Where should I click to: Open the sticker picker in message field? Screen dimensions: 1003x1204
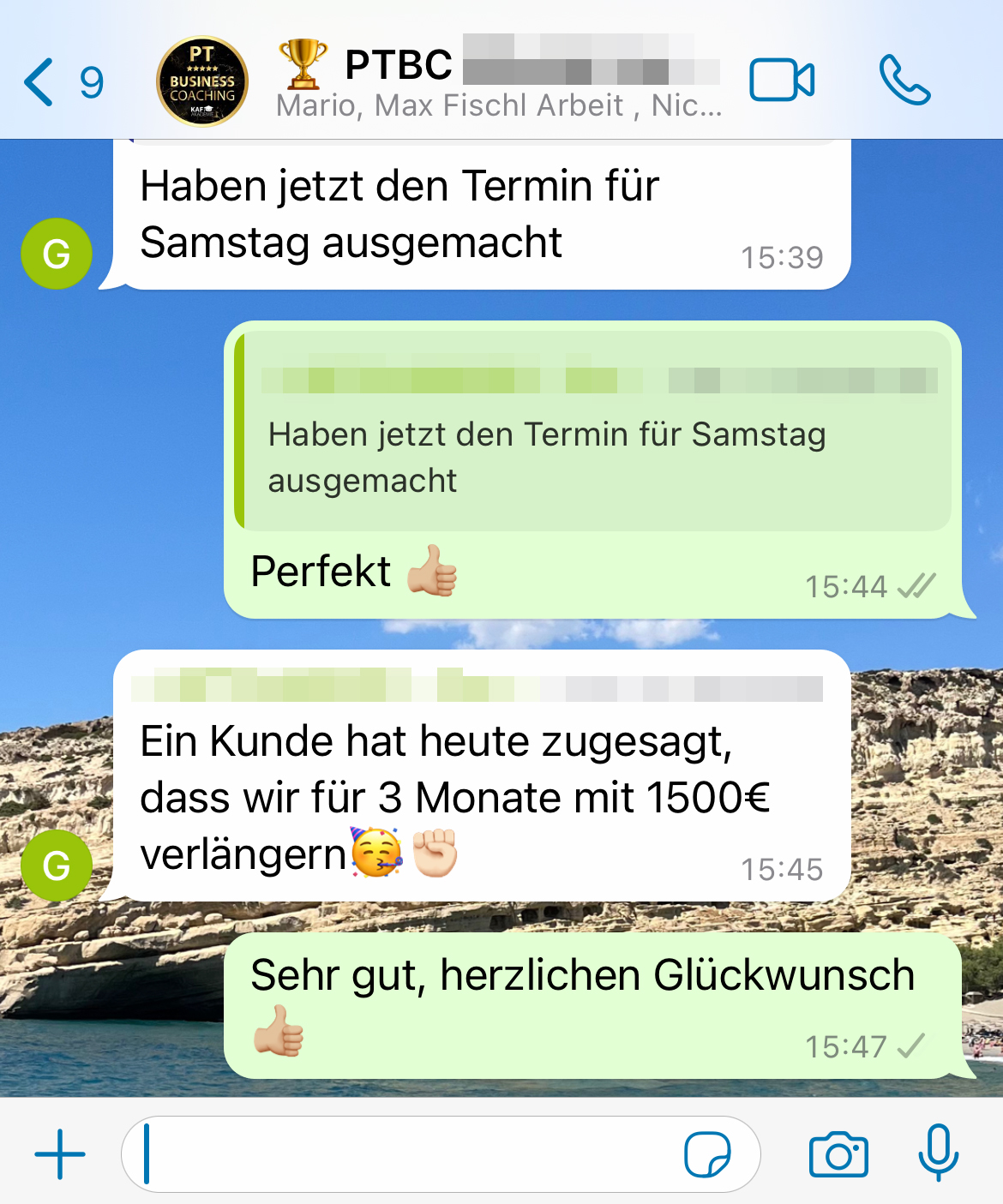coord(707,1154)
